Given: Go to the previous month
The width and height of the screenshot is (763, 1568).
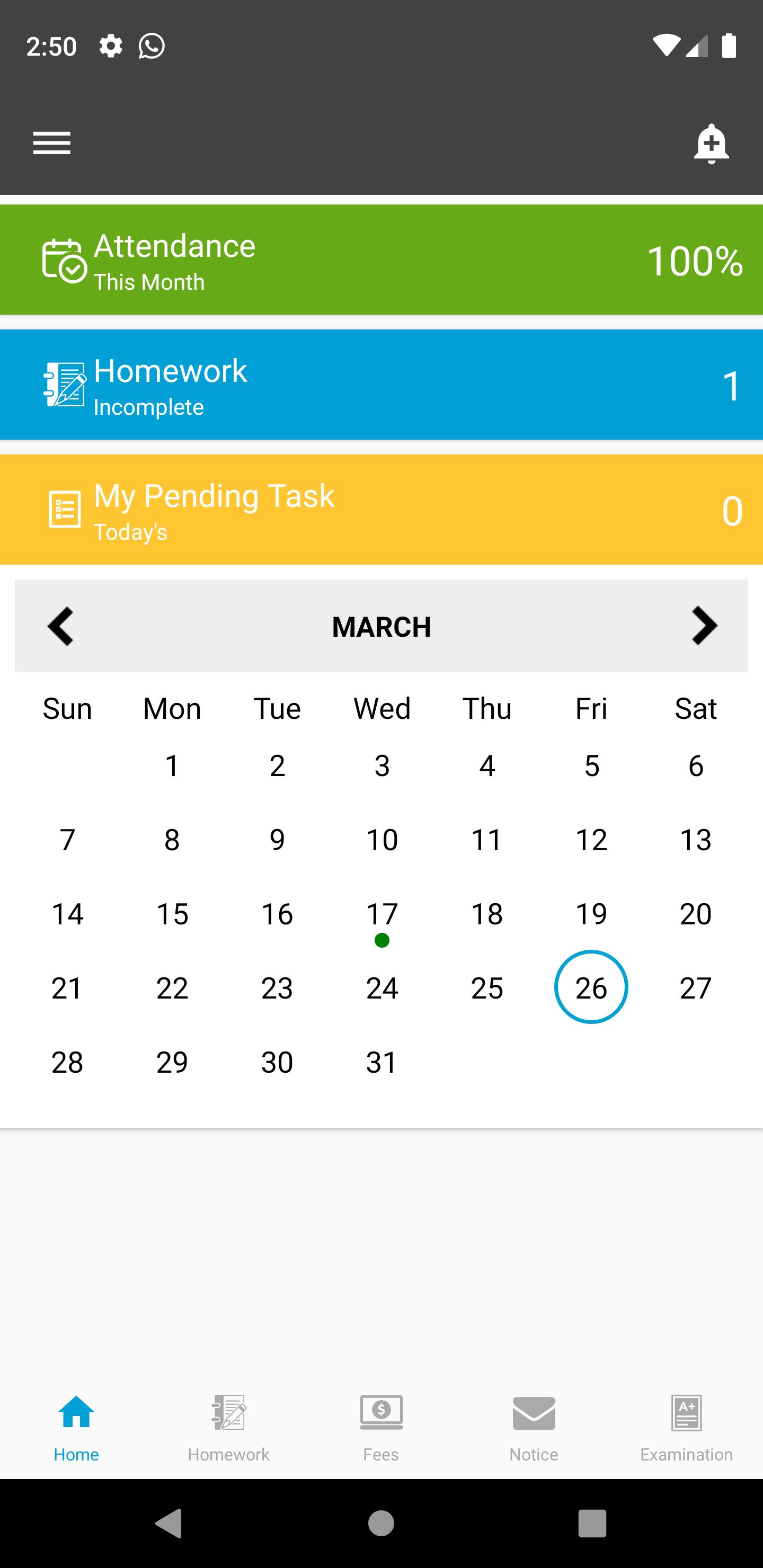Looking at the screenshot, I should coord(60,626).
